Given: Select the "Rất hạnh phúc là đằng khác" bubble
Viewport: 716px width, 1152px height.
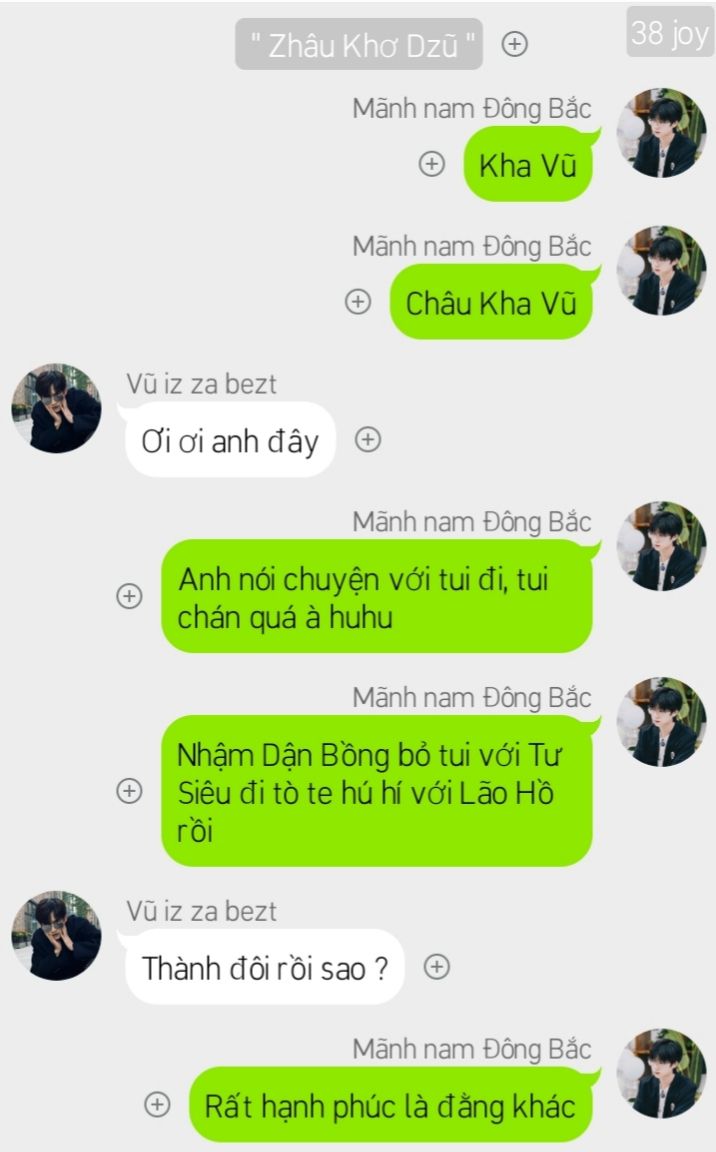Looking at the screenshot, I should tap(391, 1105).
